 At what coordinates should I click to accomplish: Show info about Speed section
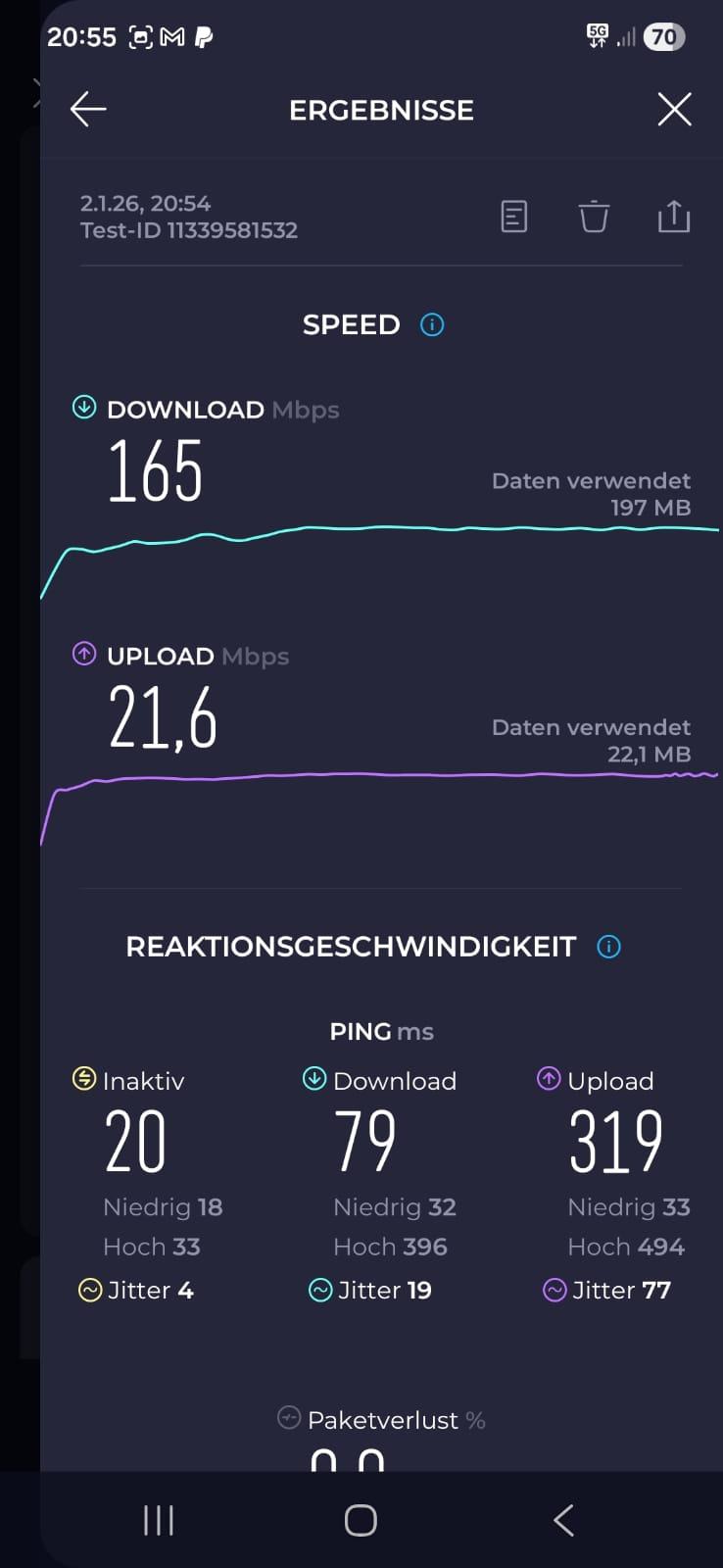point(432,324)
